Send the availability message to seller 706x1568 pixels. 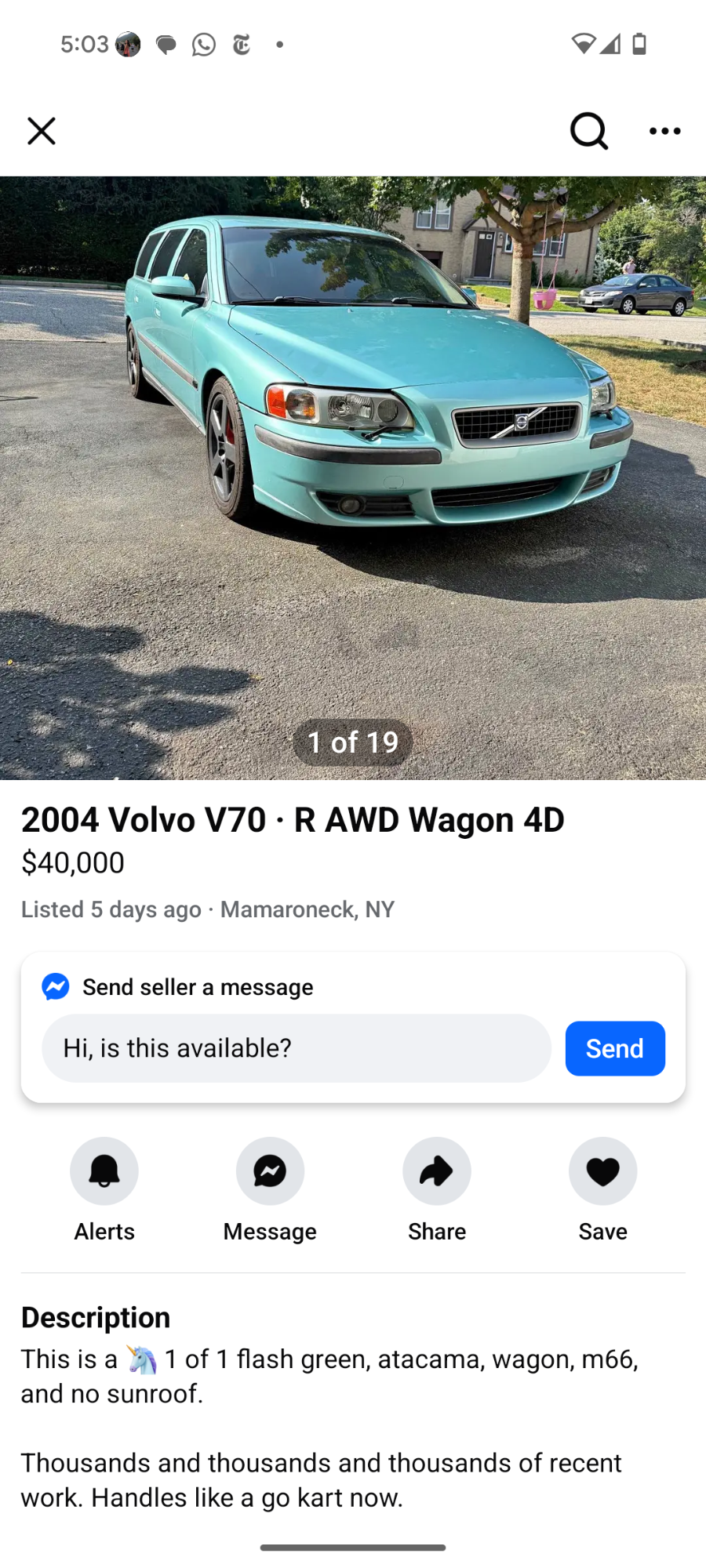click(615, 1048)
